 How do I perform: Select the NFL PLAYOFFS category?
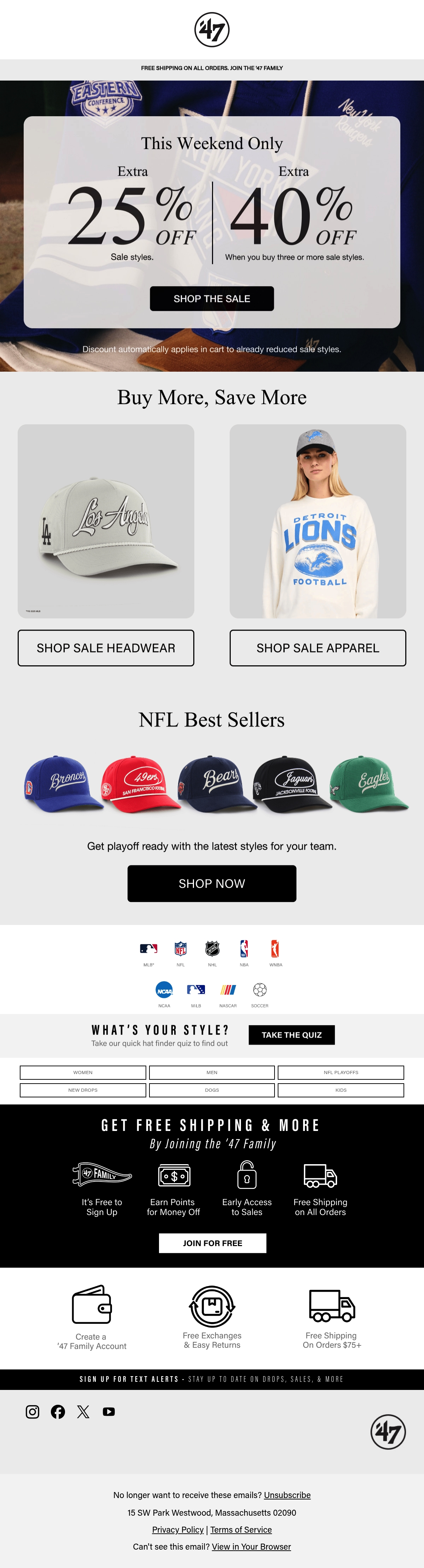coord(341,1073)
